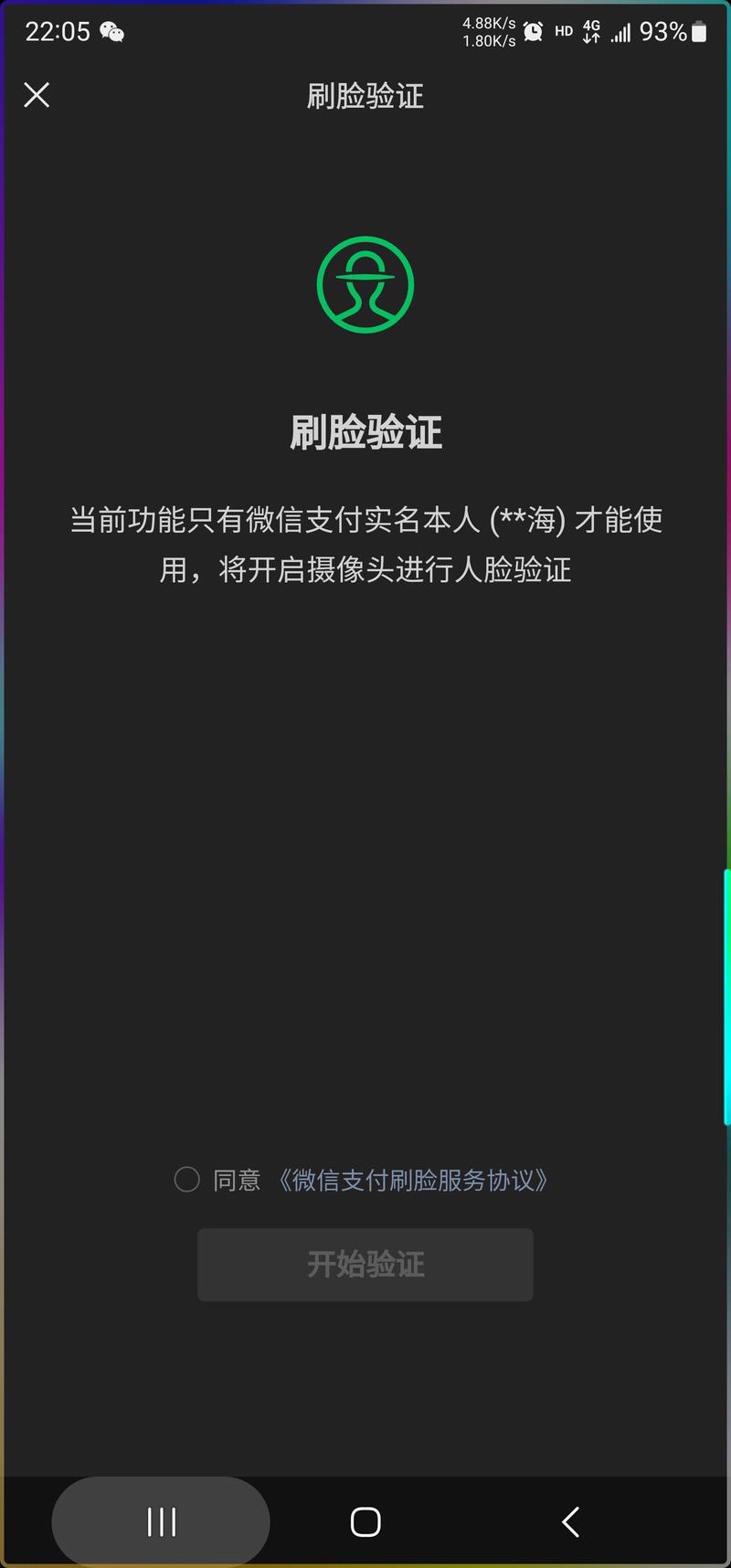
Task: Tap the description text mentioning **海
Action: 365,545
